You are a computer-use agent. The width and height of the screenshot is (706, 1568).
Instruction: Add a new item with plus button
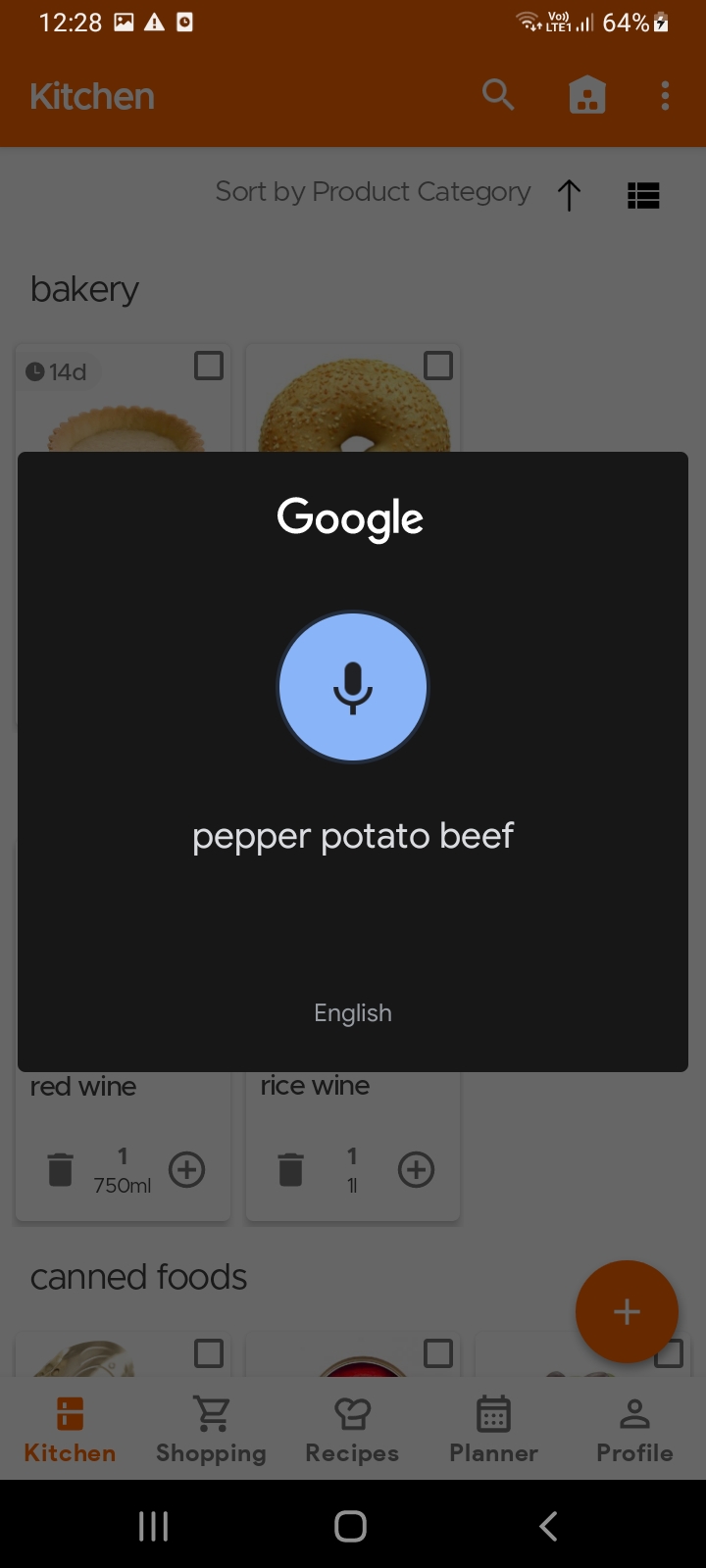[627, 1312]
